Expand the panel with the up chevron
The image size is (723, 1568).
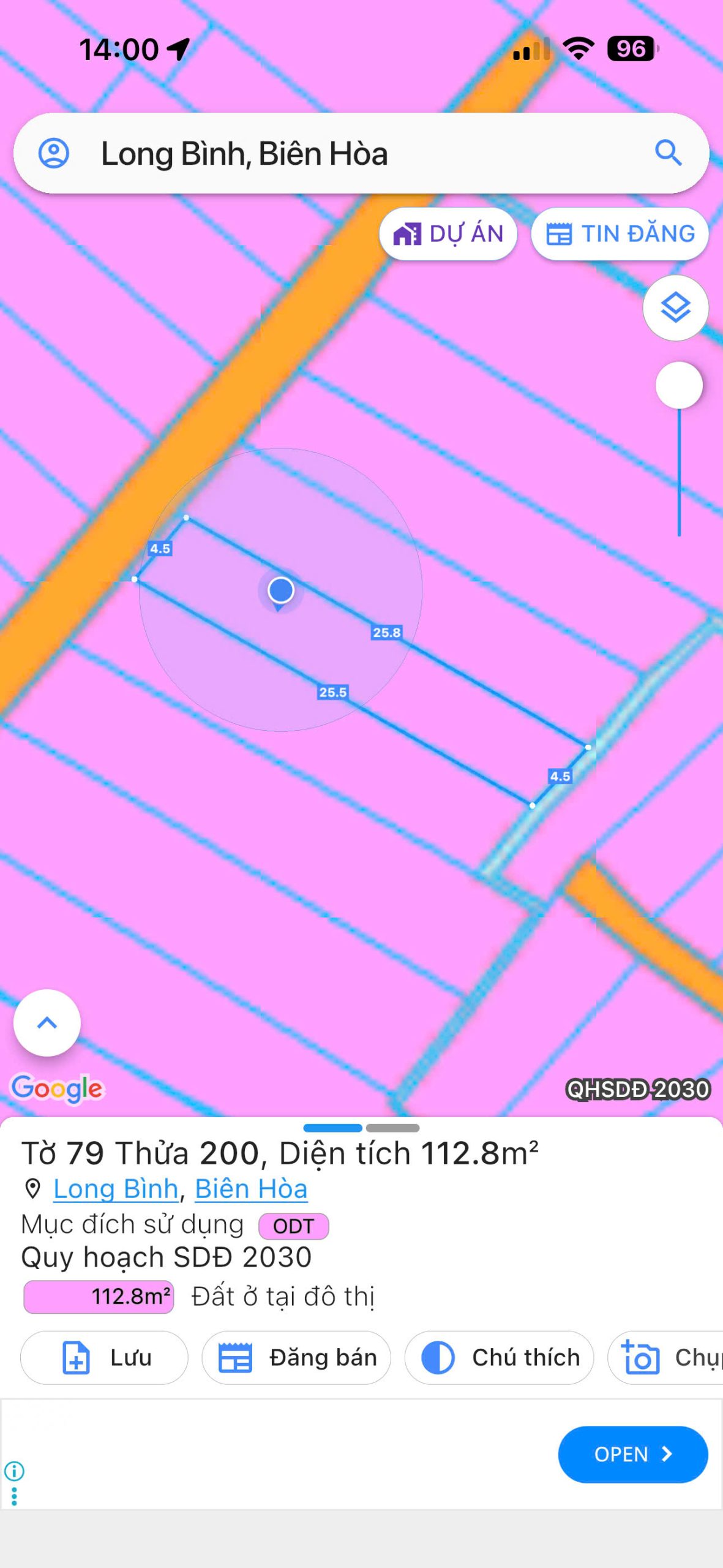(x=47, y=1023)
